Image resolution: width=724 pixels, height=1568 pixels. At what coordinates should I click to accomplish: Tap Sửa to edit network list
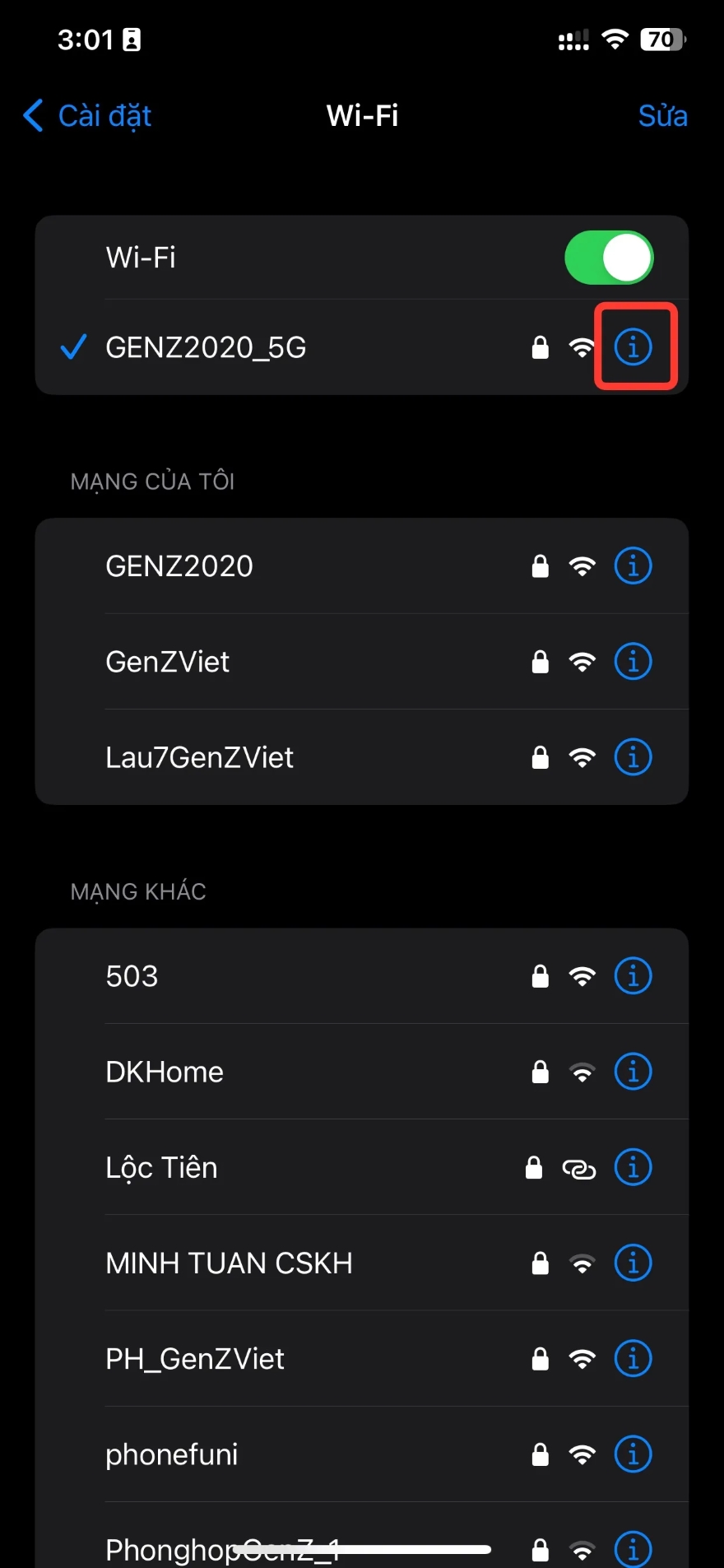click(x=663, y=116)
